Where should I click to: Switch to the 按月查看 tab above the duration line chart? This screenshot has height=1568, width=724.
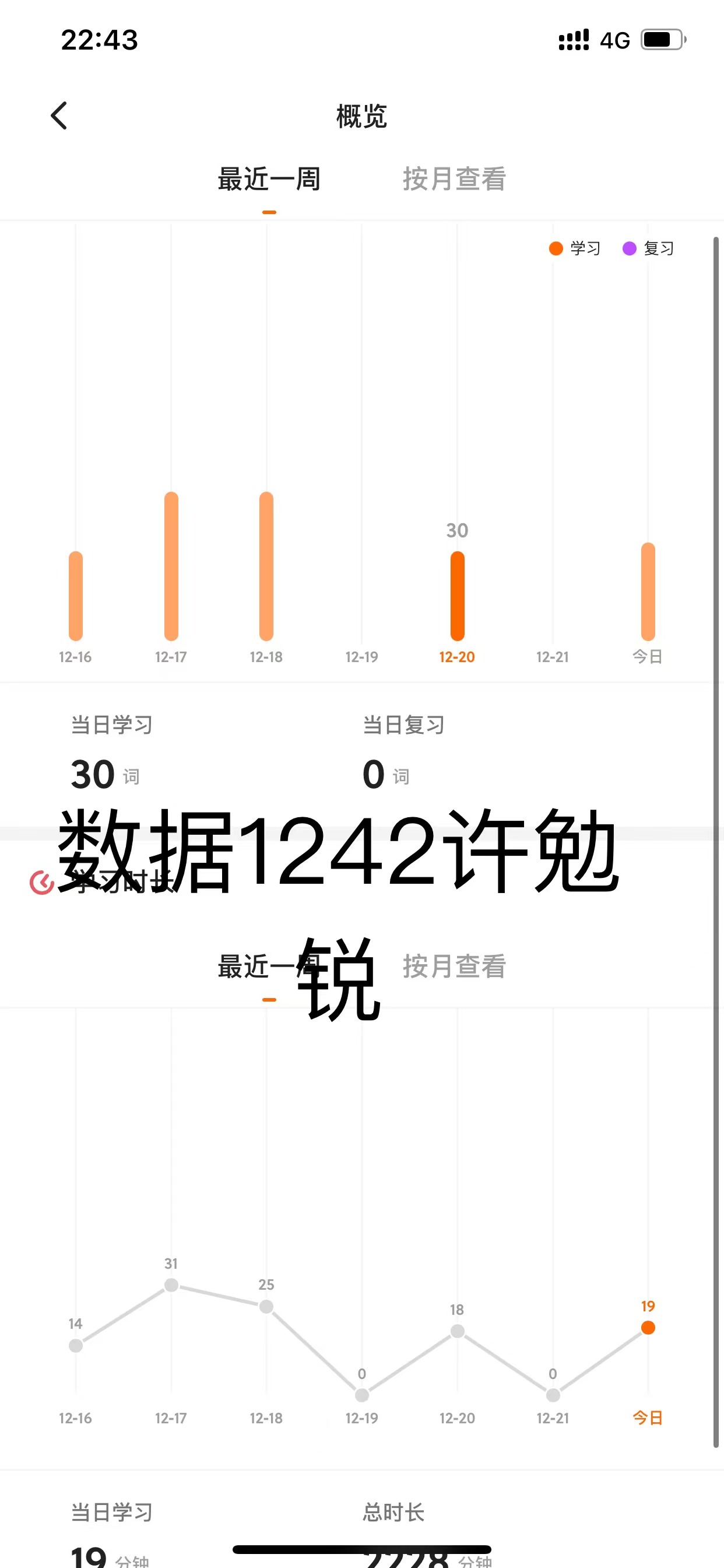454,966
